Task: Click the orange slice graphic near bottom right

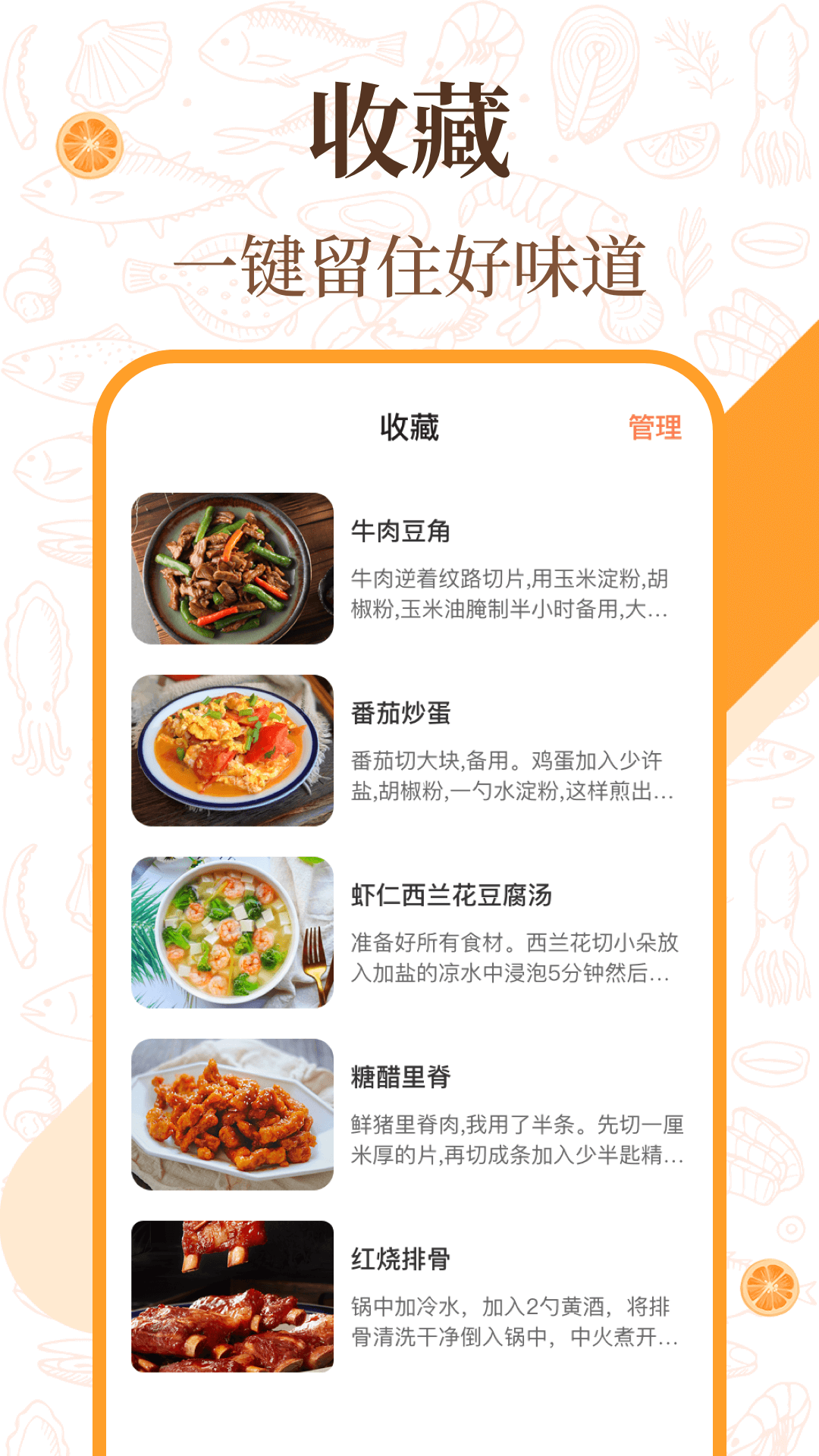Action: (x=768, y=1288)
